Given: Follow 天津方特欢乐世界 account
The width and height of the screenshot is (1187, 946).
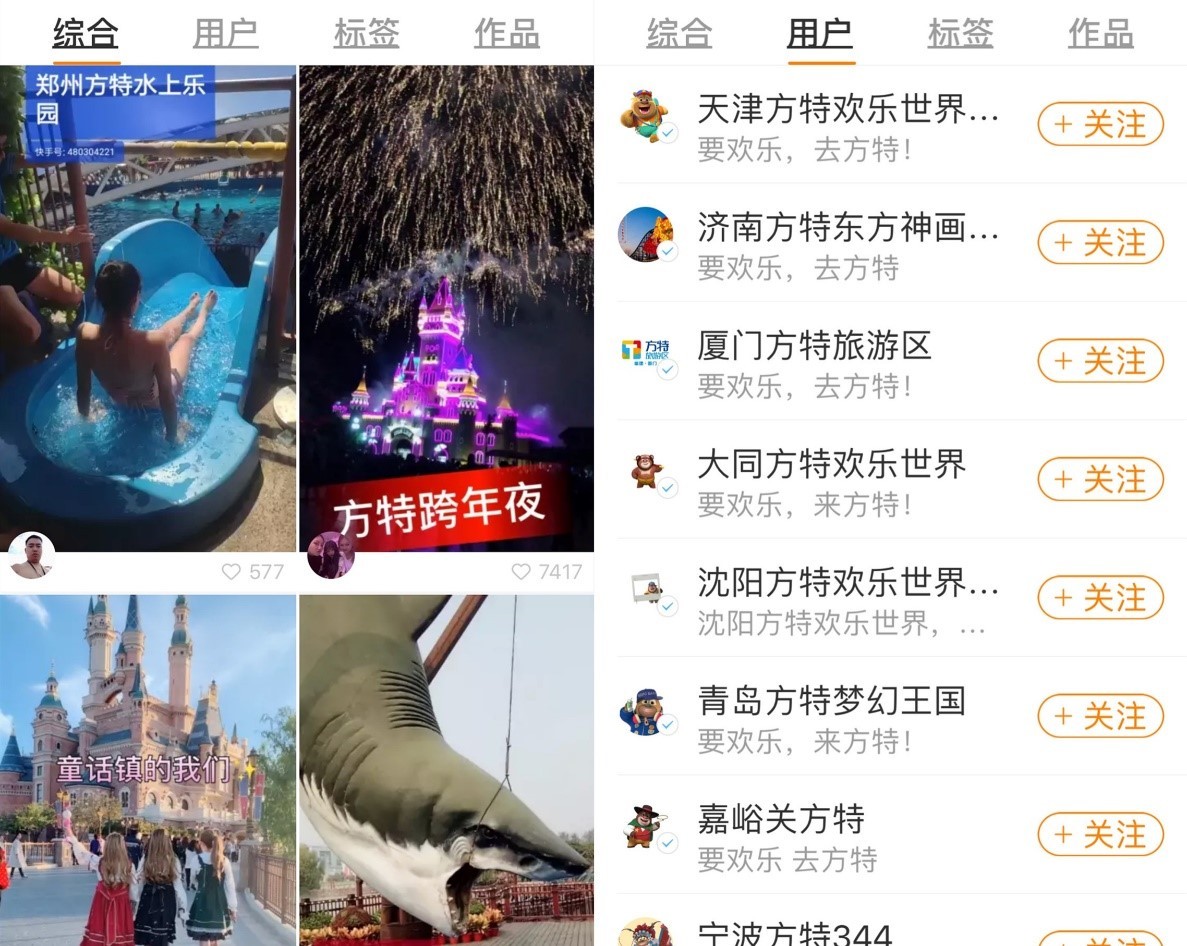Looking at the screenshot, I should (x=1100, y=125).
